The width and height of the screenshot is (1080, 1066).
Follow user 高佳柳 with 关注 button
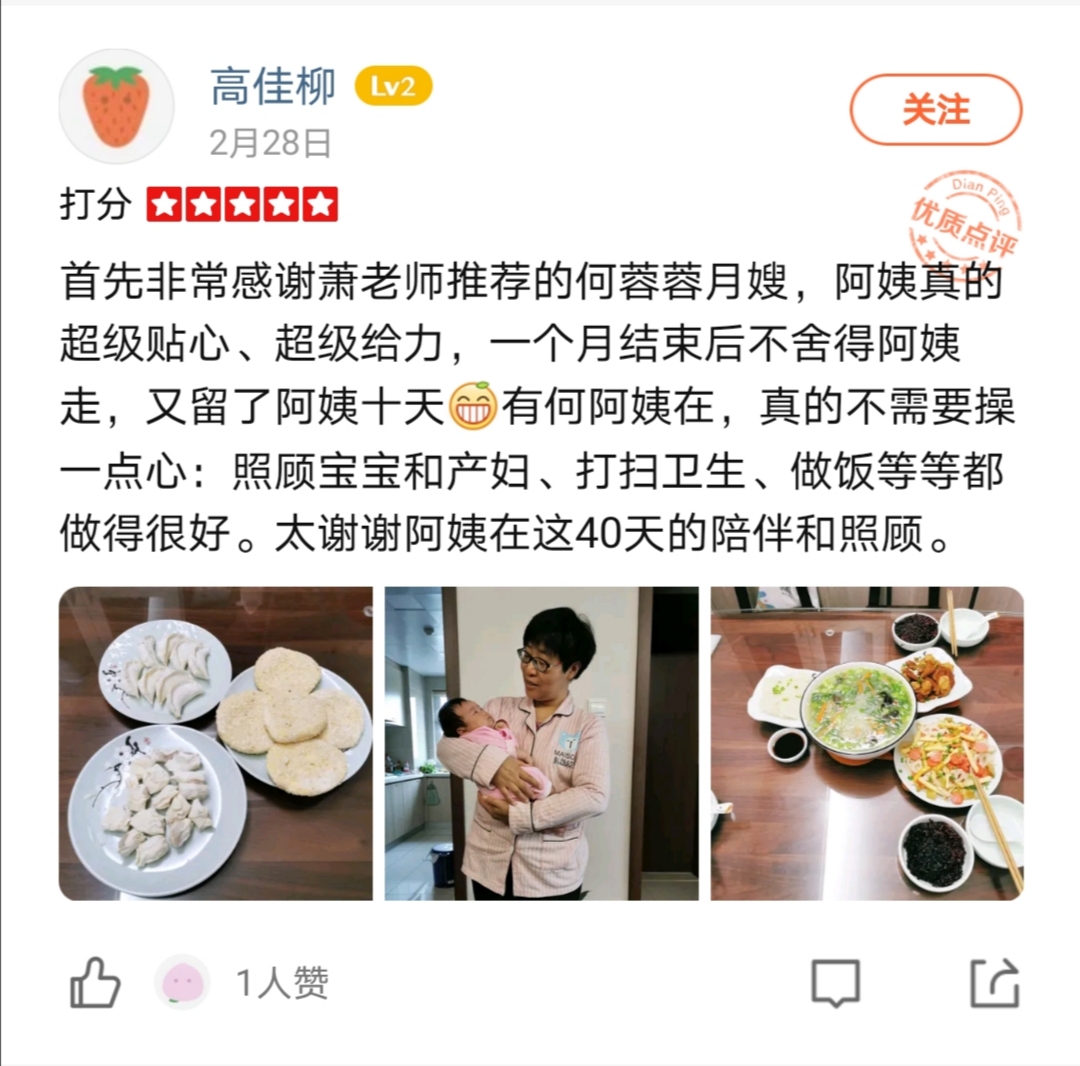[936, 110]
